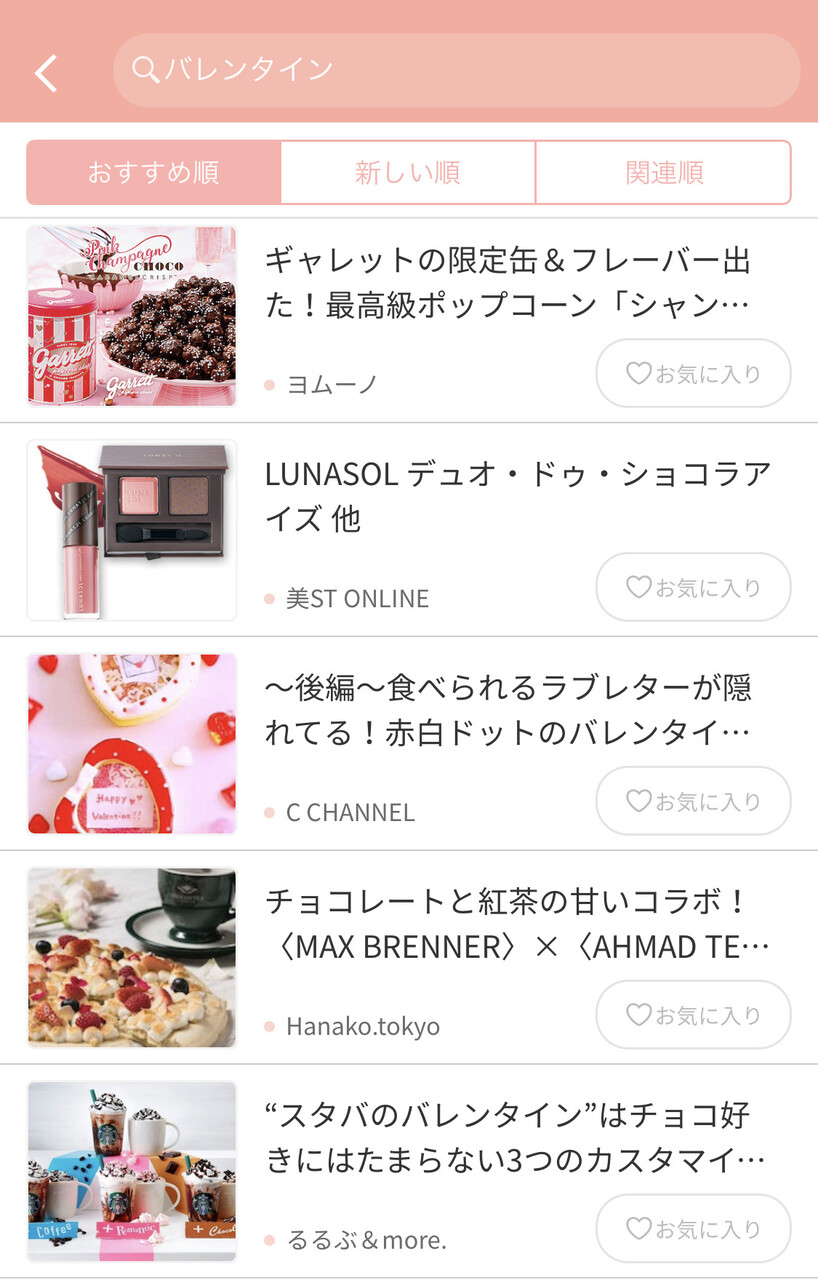The image size is (818, 1280).
Task: Switch to the おすすめ順 tab
Action: click(154, 172)
